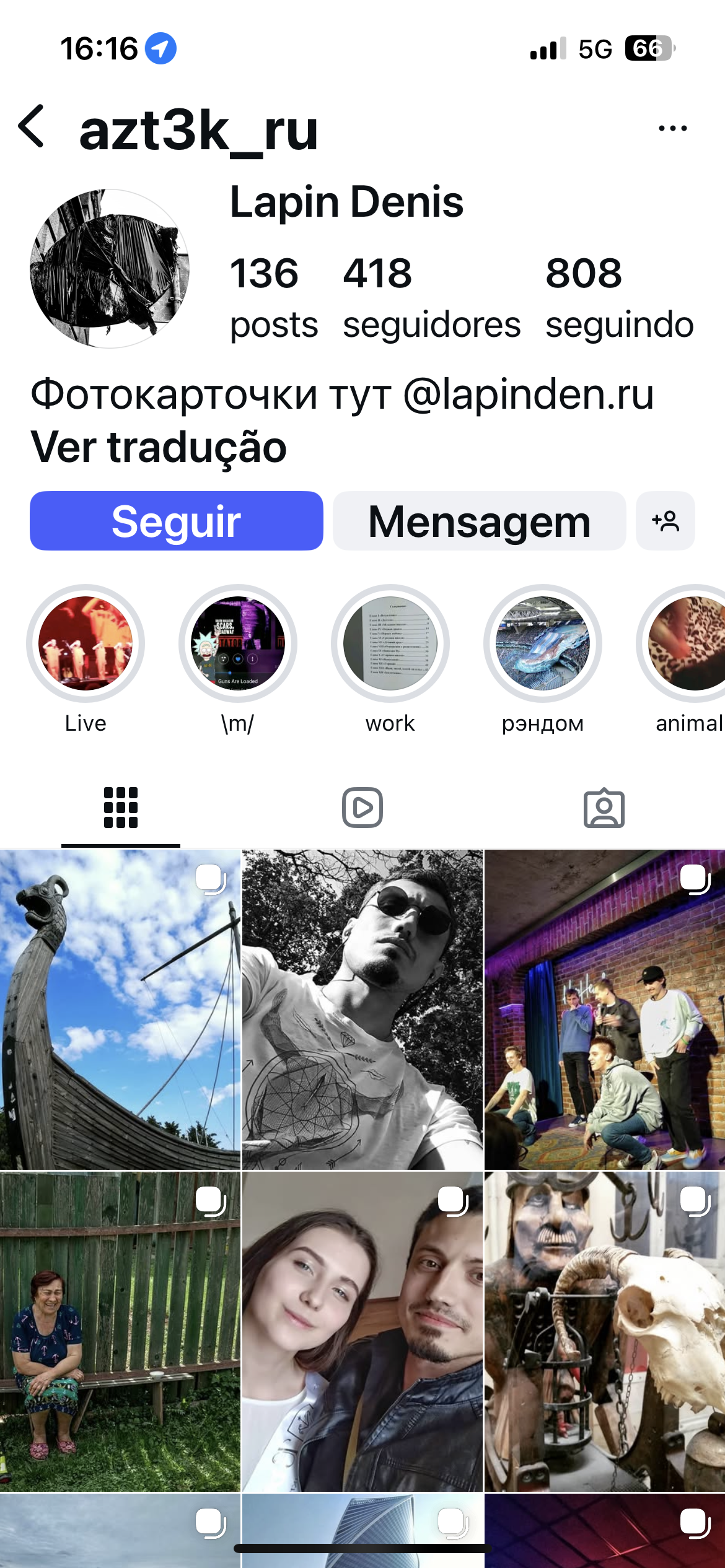Image resolution: width=725 pixels, height=1568 pixels.
Task: Open the wooden Viking ship post
Action: pos(120,1009)
